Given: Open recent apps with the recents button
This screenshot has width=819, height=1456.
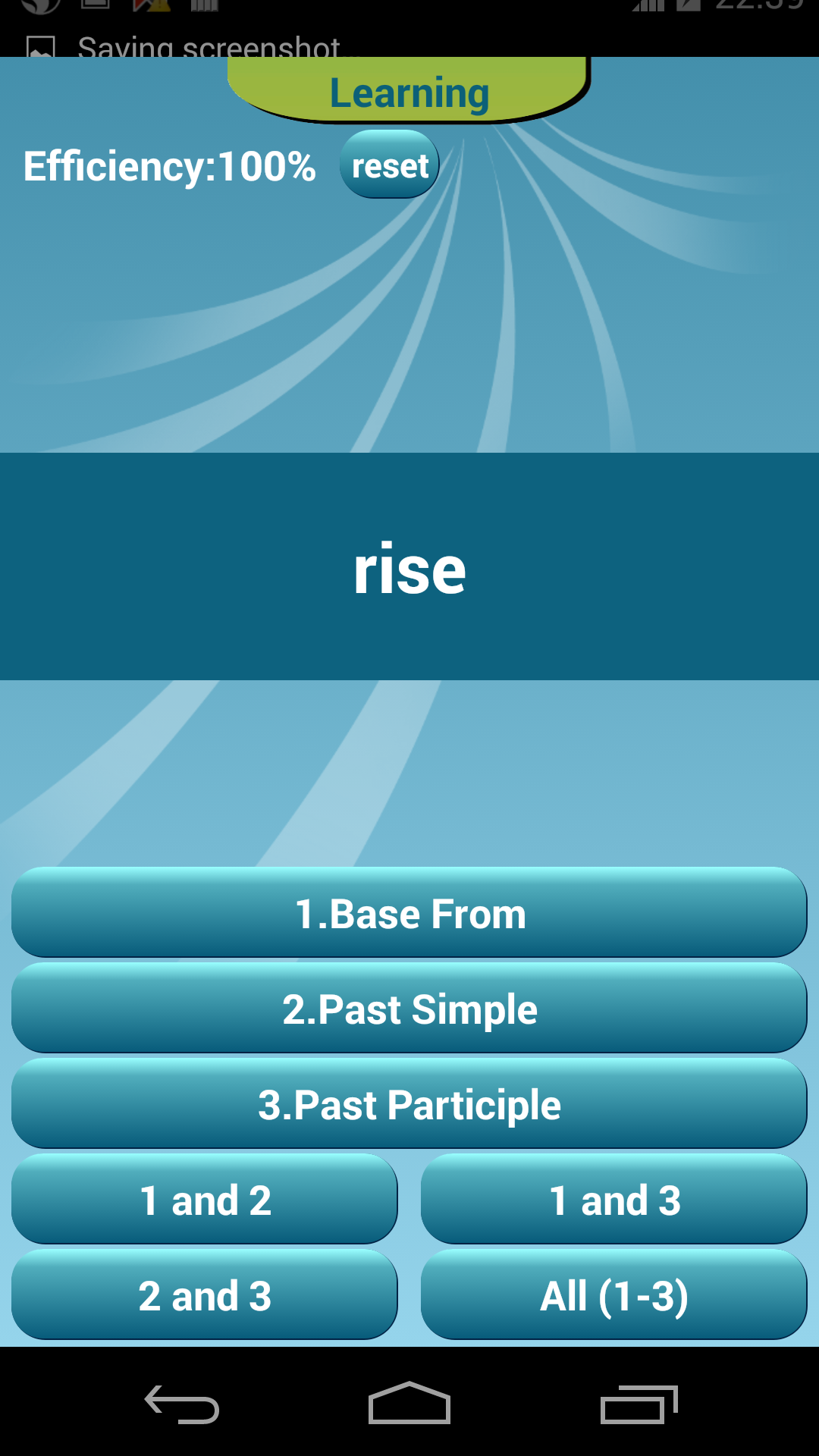Looking at the screenshot, I should click(x=641, y=1403).
